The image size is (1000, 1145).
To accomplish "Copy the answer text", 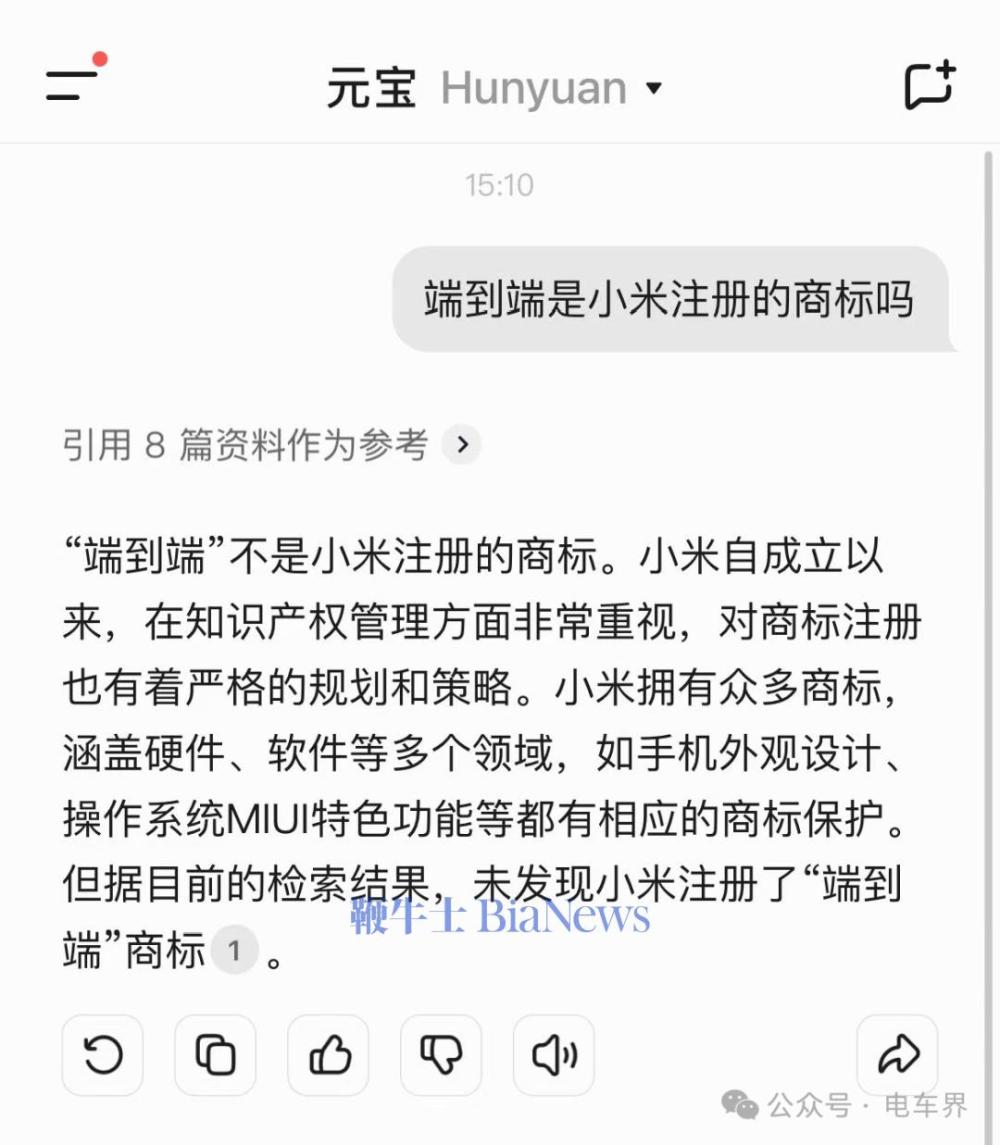I will tap(215, 1055).
